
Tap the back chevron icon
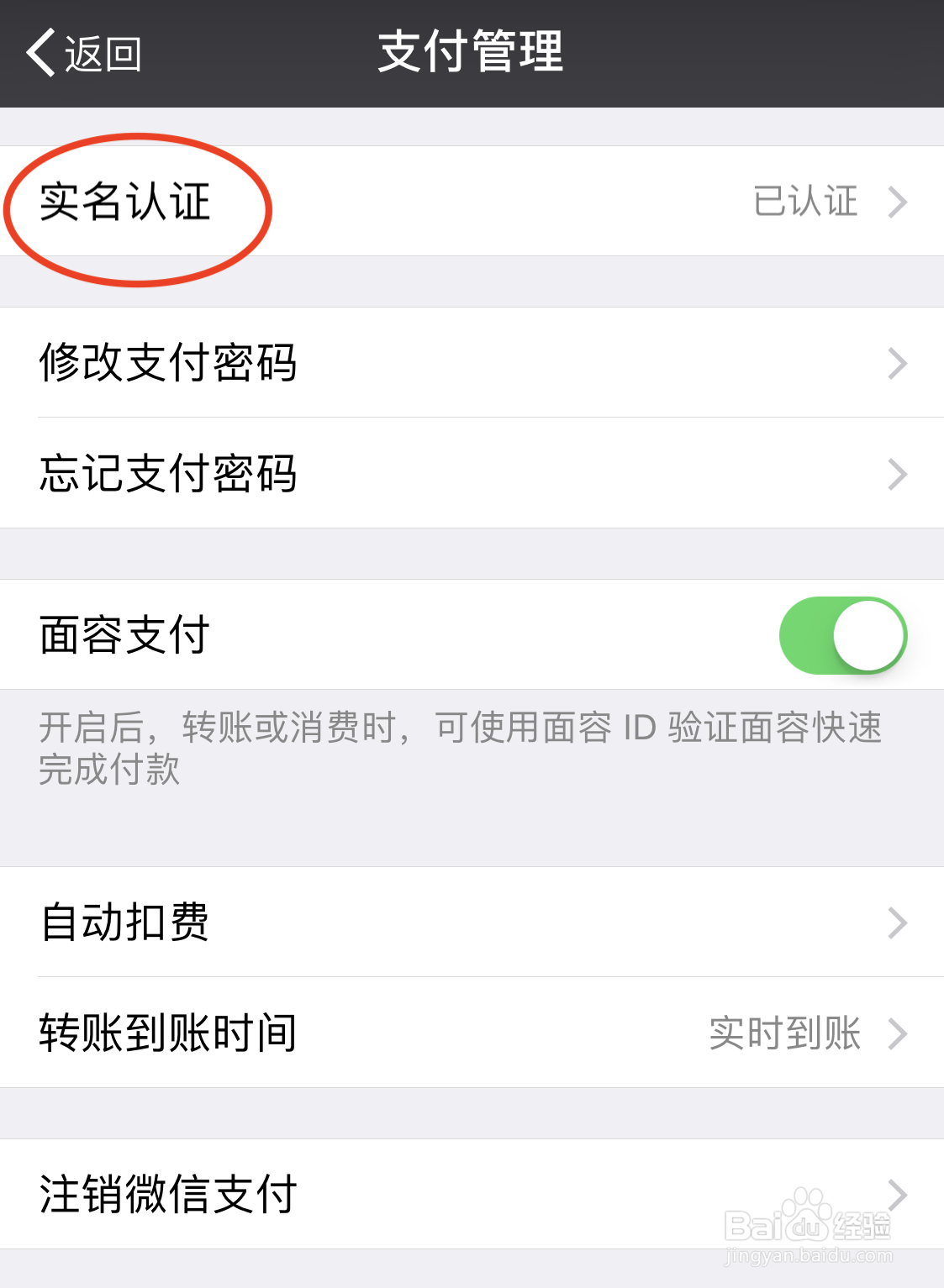point(38,52)
